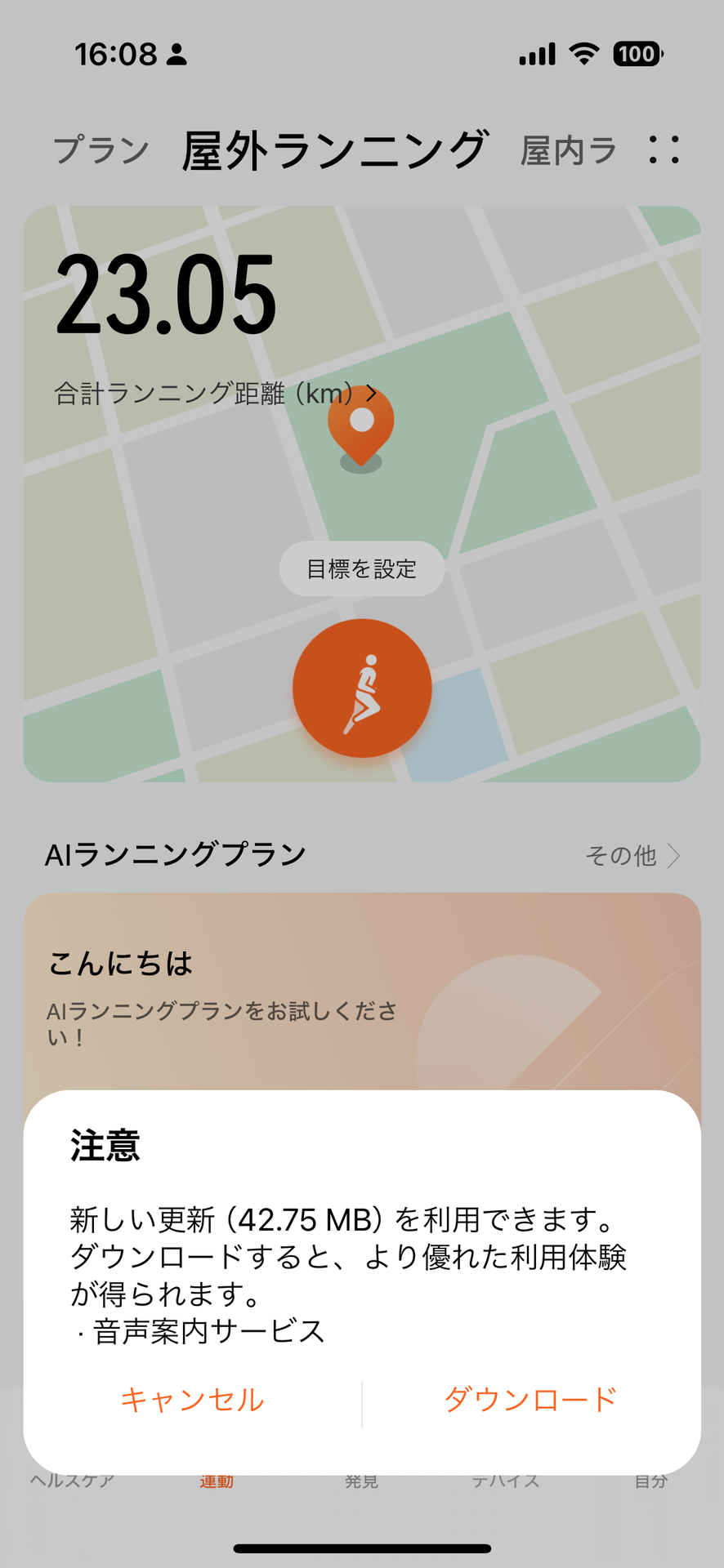Image resolution: width=724 pixels, height=1568 pixels.
Task: Tap 目標を設定 to set a goal
Action: [362, 569]
